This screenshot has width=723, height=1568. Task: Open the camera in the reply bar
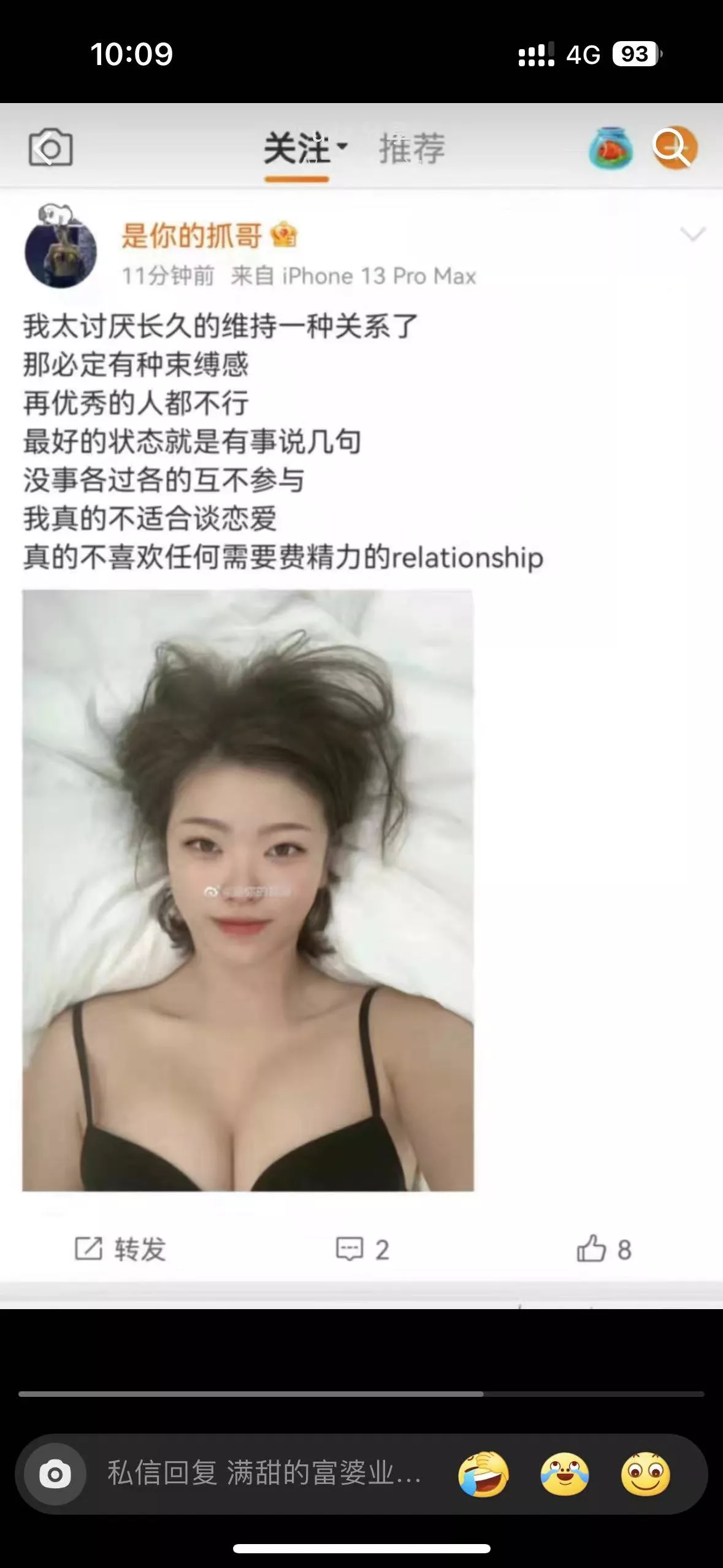55,1474
